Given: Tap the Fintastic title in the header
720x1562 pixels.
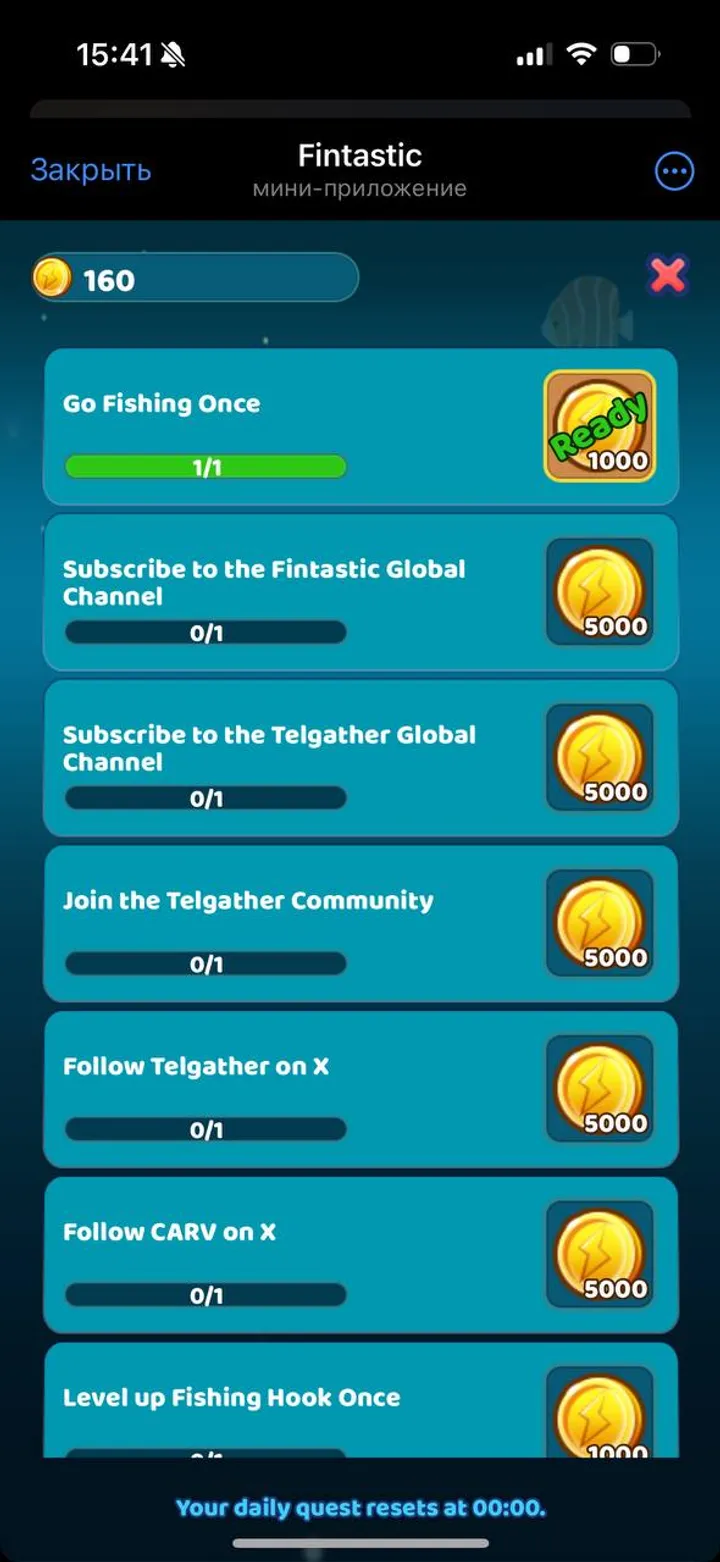Looking at the screenshot, I should (359, 155).
